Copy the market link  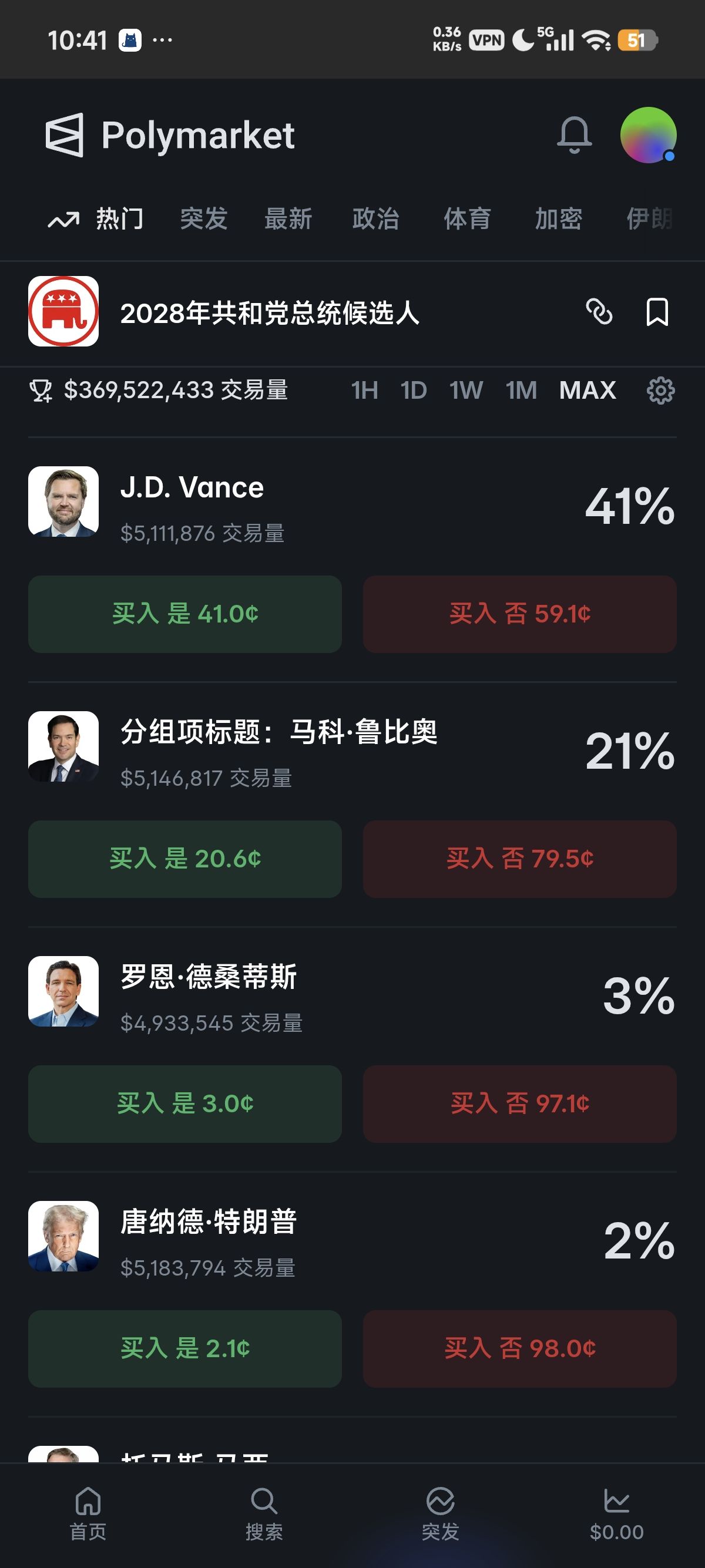point(599,312)
